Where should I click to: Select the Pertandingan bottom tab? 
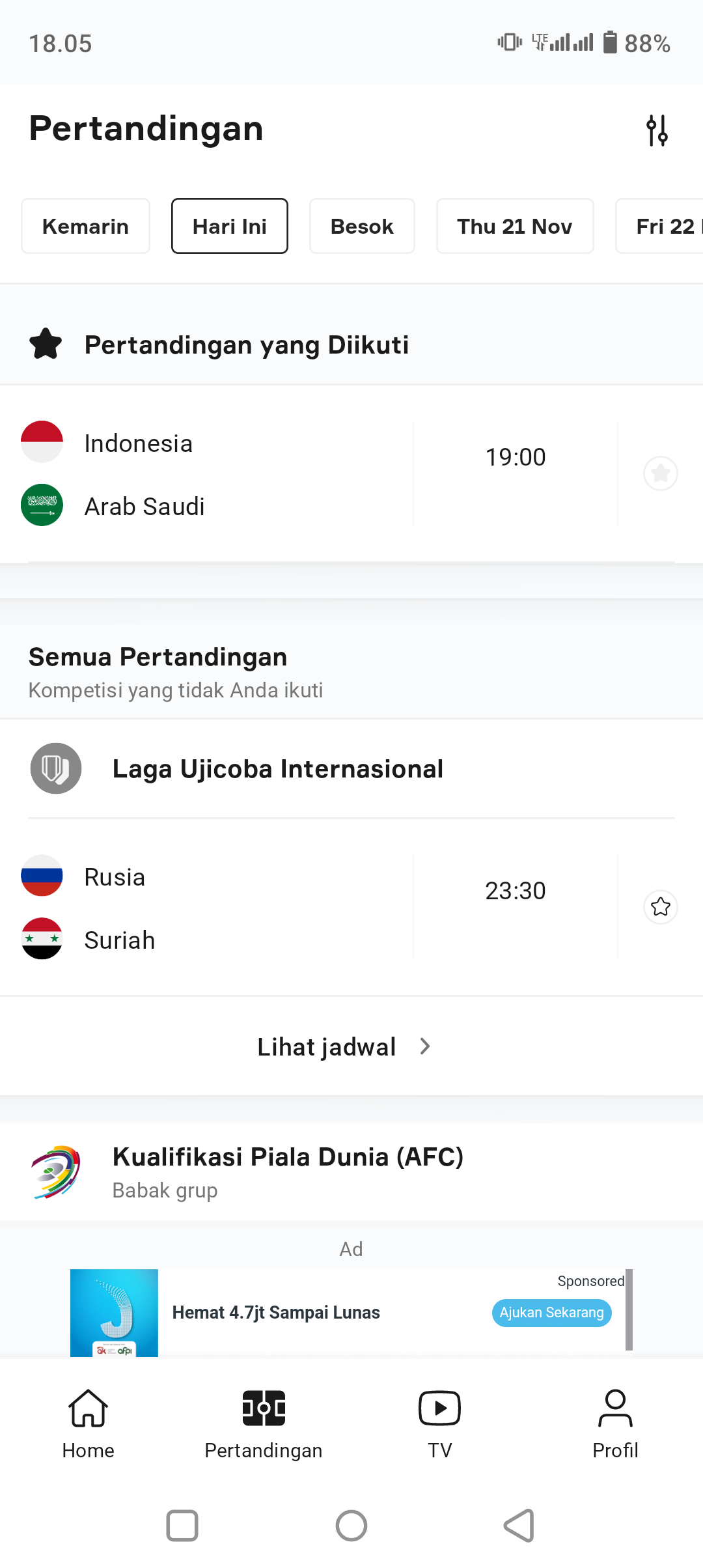264,1424
